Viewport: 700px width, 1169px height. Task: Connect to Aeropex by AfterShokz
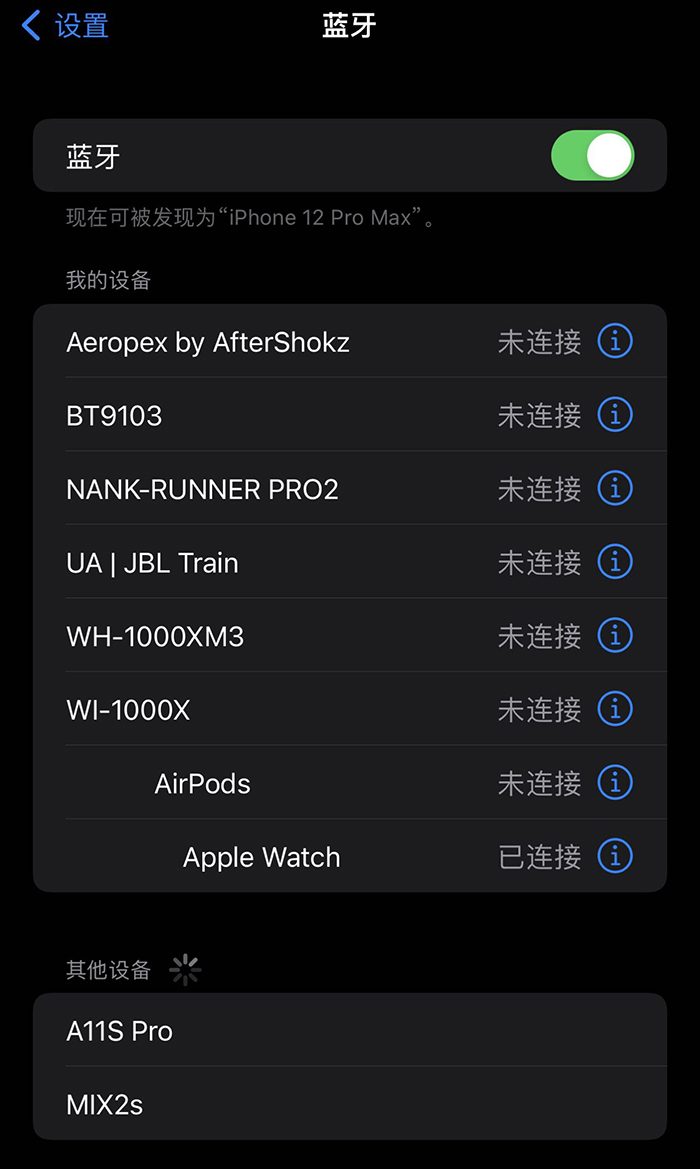208,342
